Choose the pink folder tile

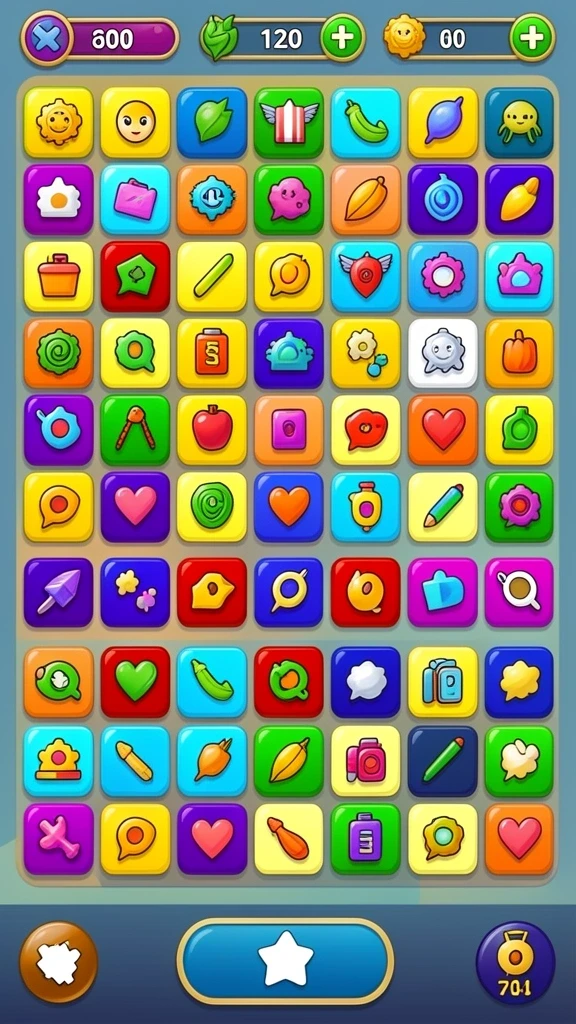point(135,200)
